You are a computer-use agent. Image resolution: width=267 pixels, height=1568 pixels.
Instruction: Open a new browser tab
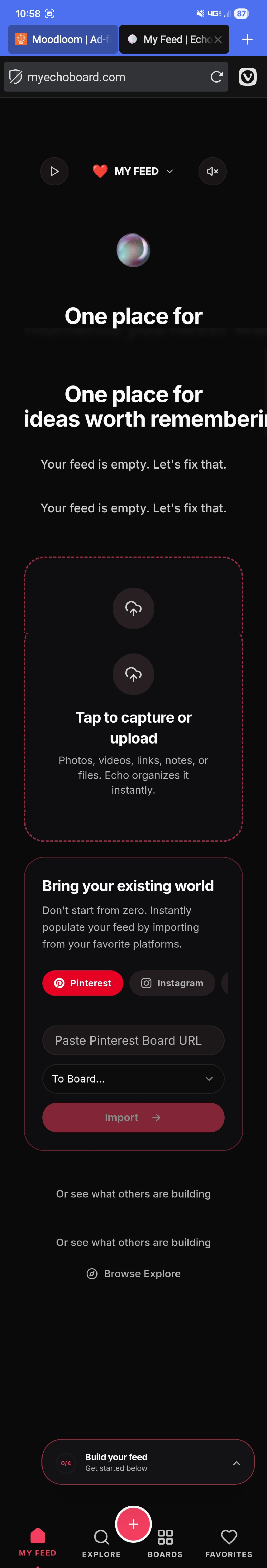point(247,39)
